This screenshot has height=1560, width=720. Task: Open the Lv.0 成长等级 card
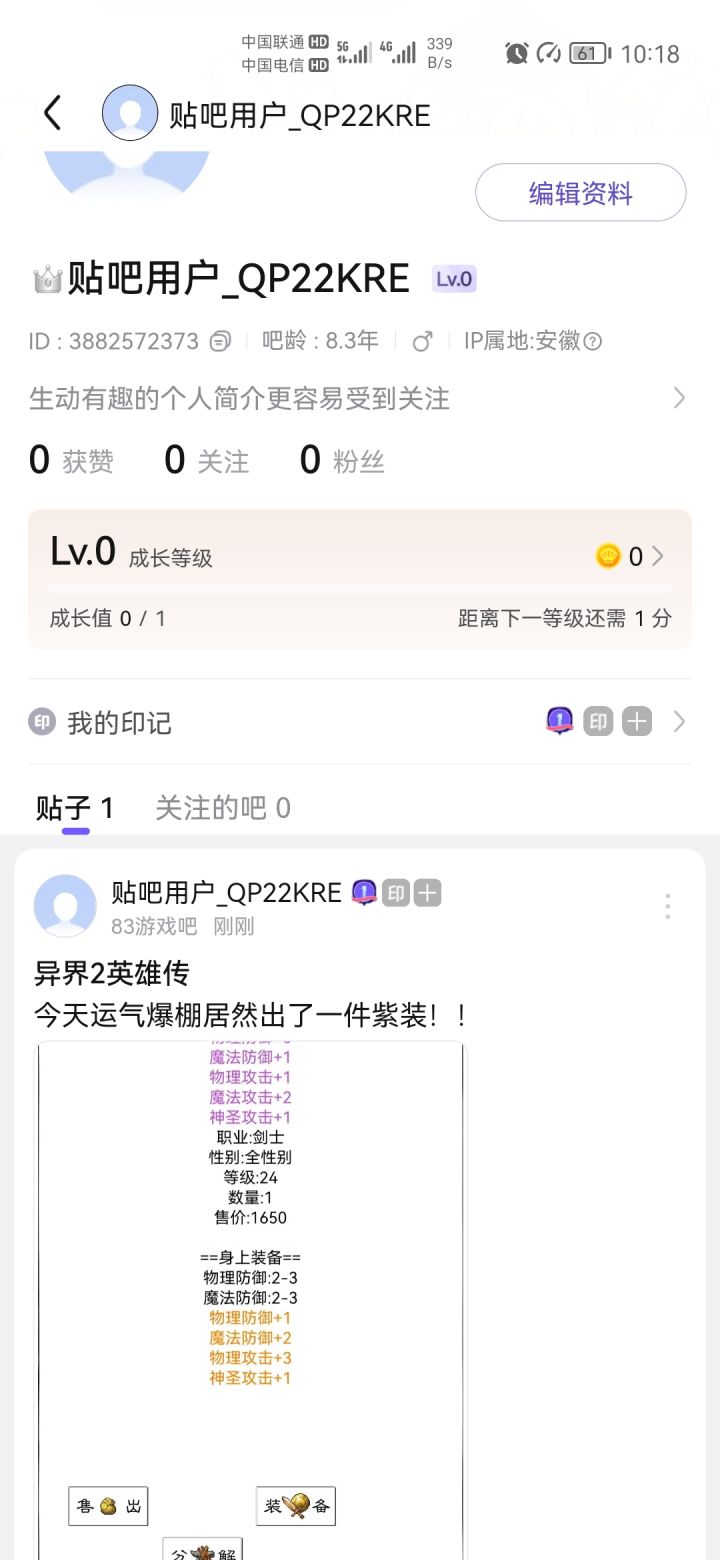coord(360,579)
